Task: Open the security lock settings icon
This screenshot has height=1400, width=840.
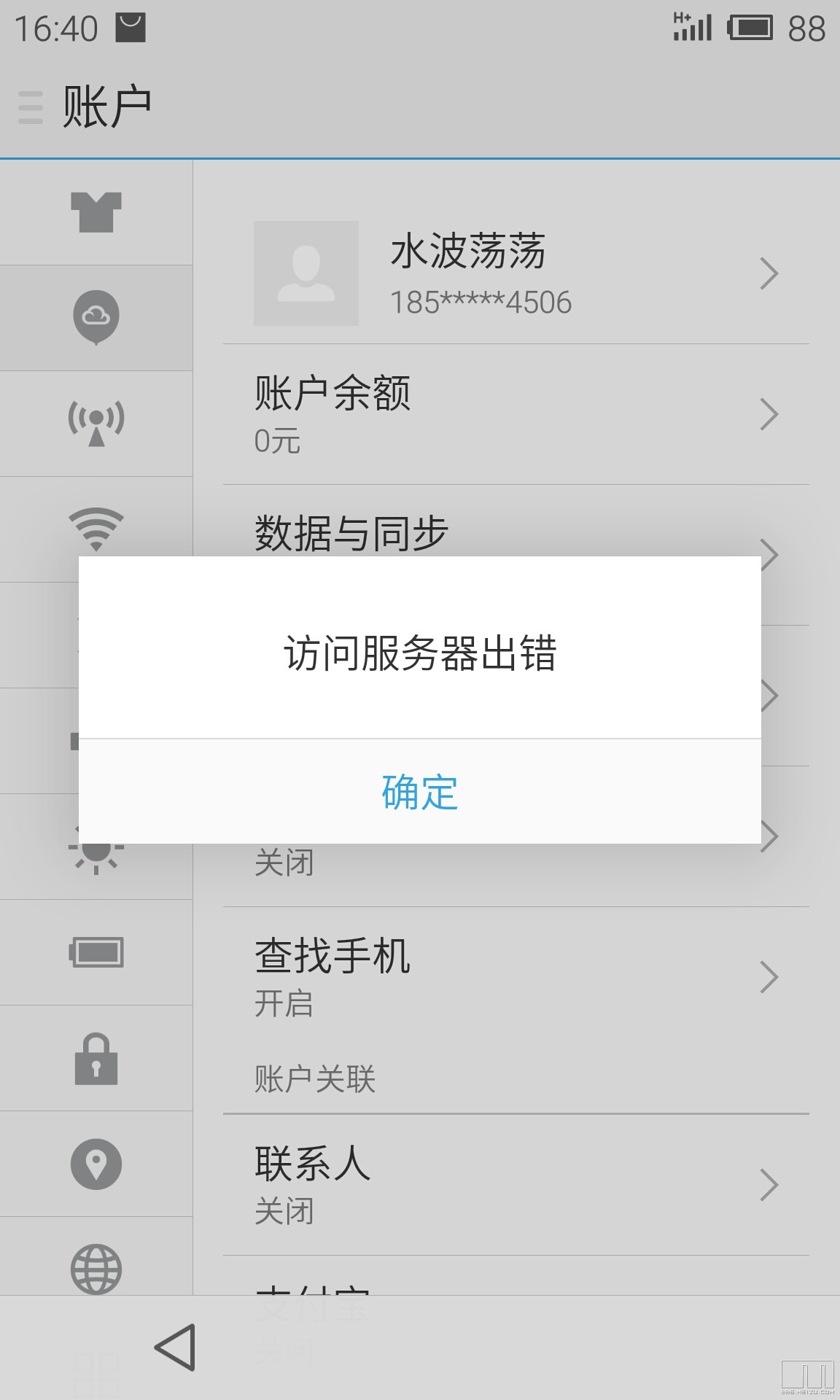Action: pyautogui.click(x=95, y=1059)
